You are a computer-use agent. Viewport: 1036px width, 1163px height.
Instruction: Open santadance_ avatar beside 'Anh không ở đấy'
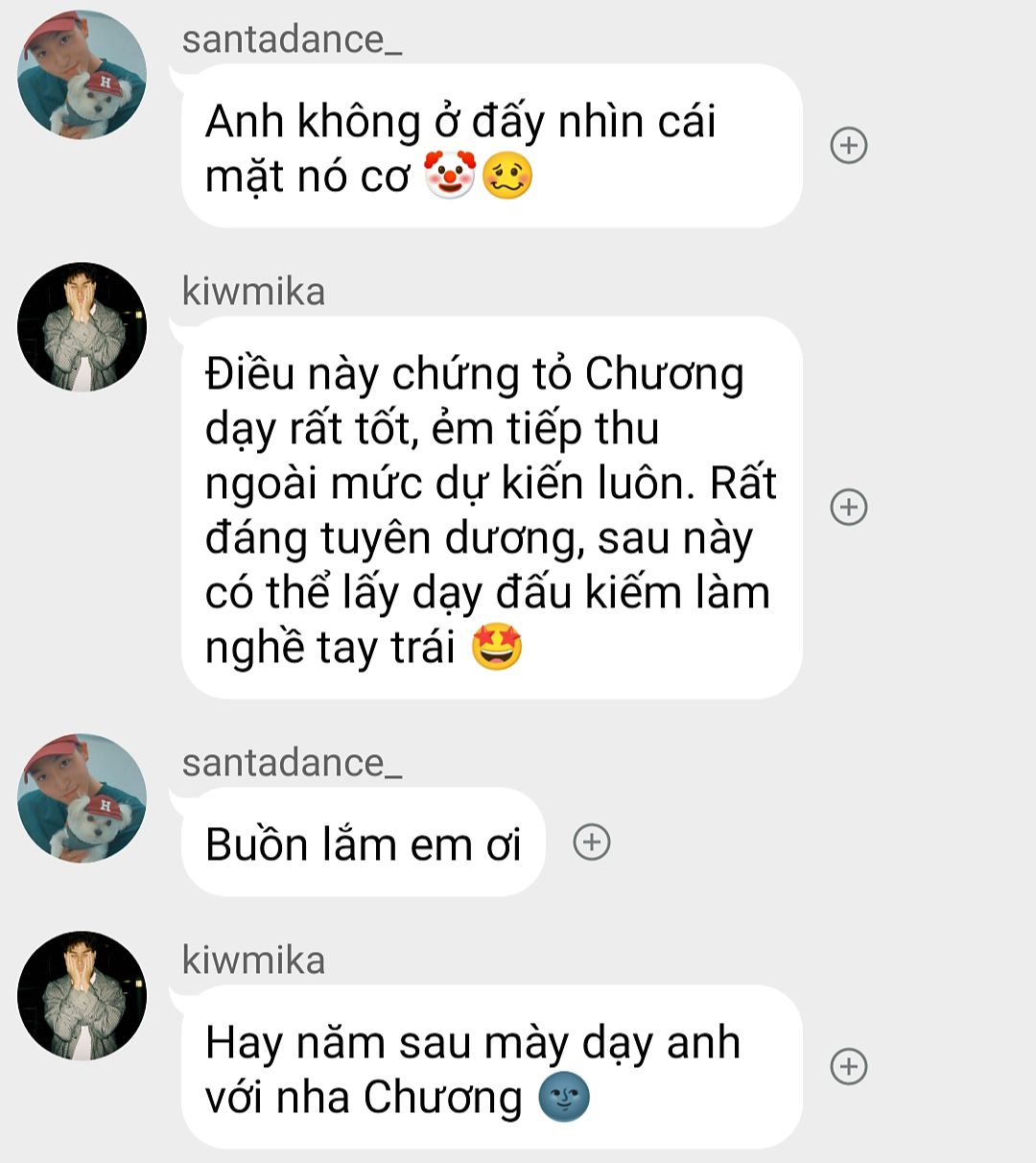tap(82, 75)
